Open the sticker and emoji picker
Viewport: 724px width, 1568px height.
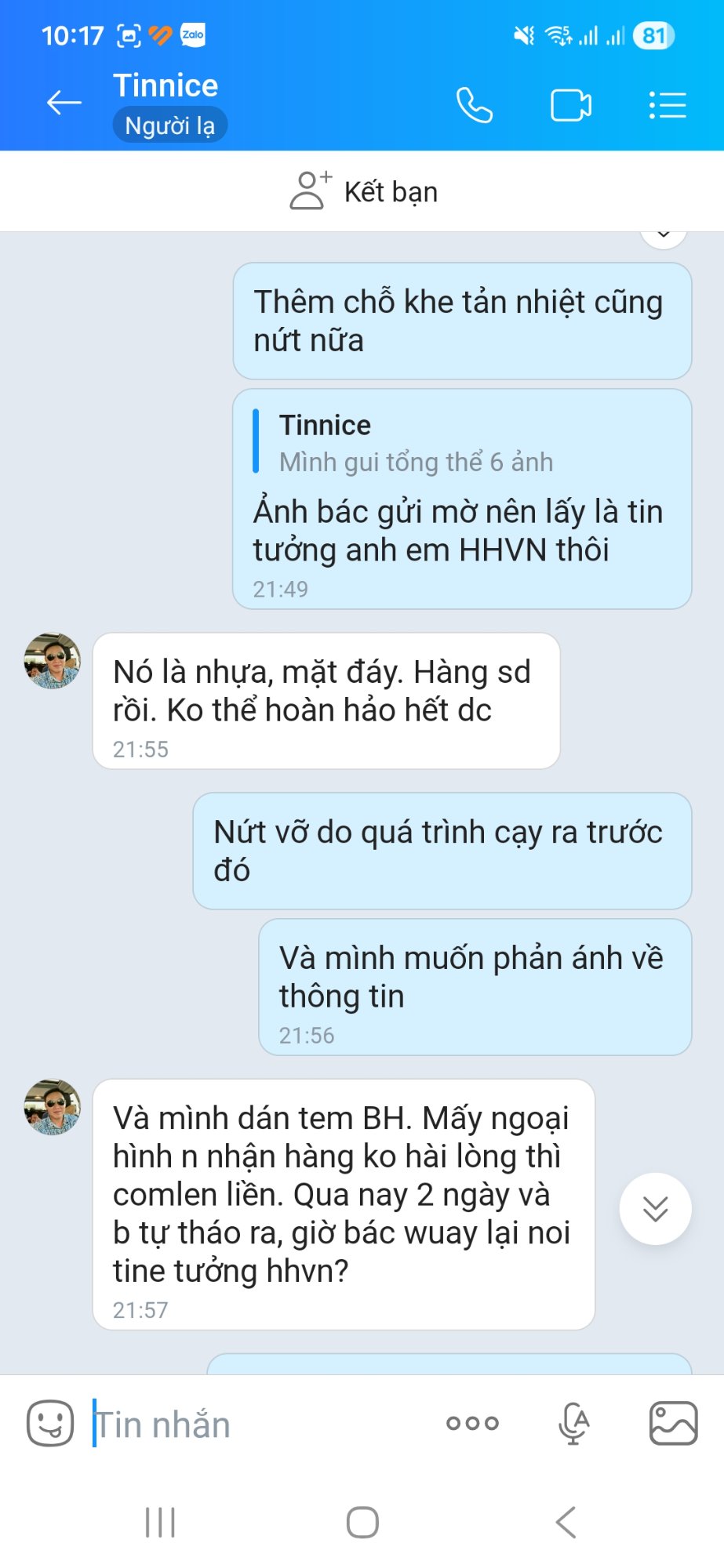coord(50,1423)
